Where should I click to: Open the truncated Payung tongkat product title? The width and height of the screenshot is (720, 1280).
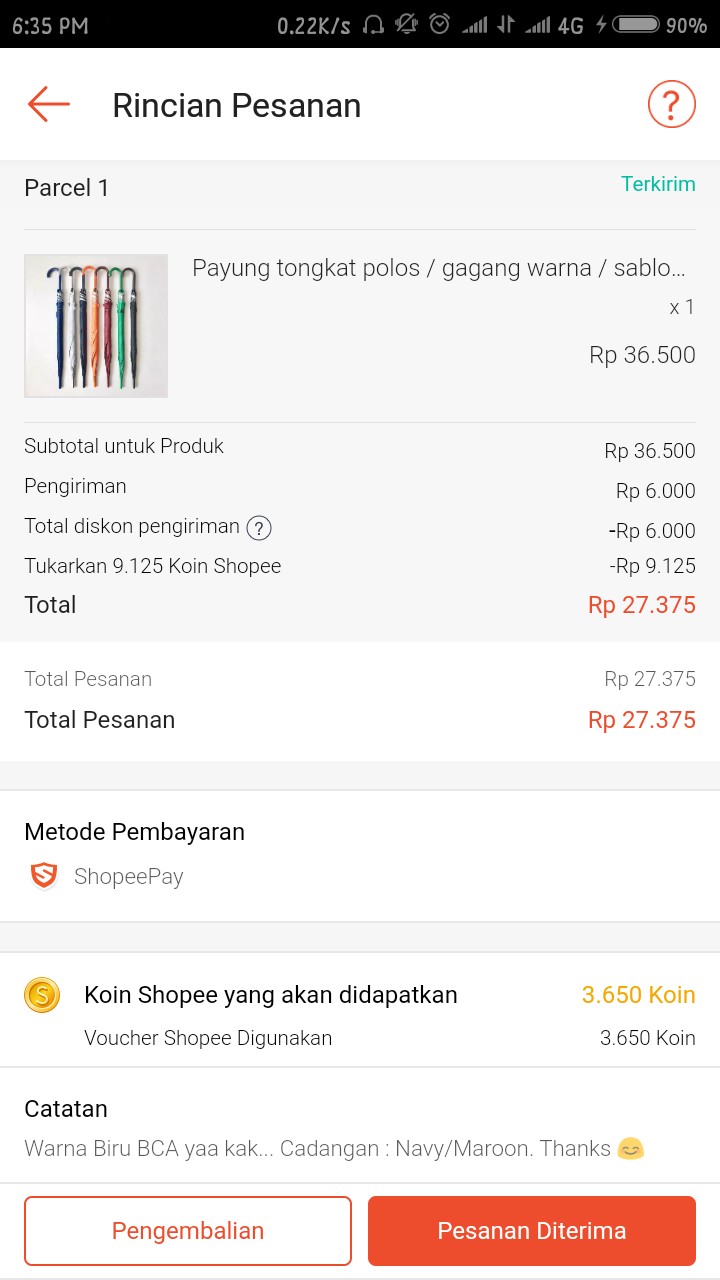[x=435, y=267]
